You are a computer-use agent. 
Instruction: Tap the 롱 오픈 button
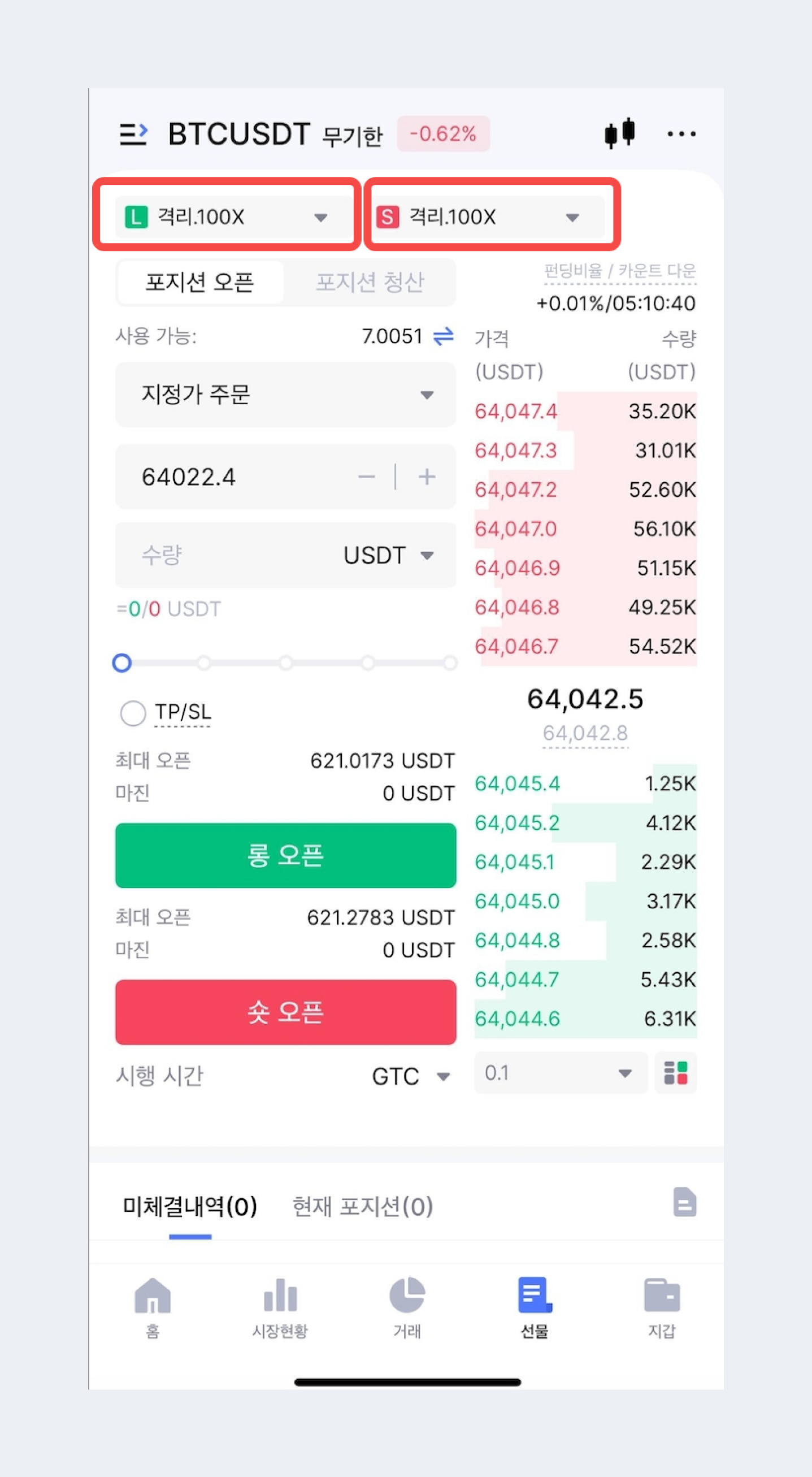tap(285, 855)
